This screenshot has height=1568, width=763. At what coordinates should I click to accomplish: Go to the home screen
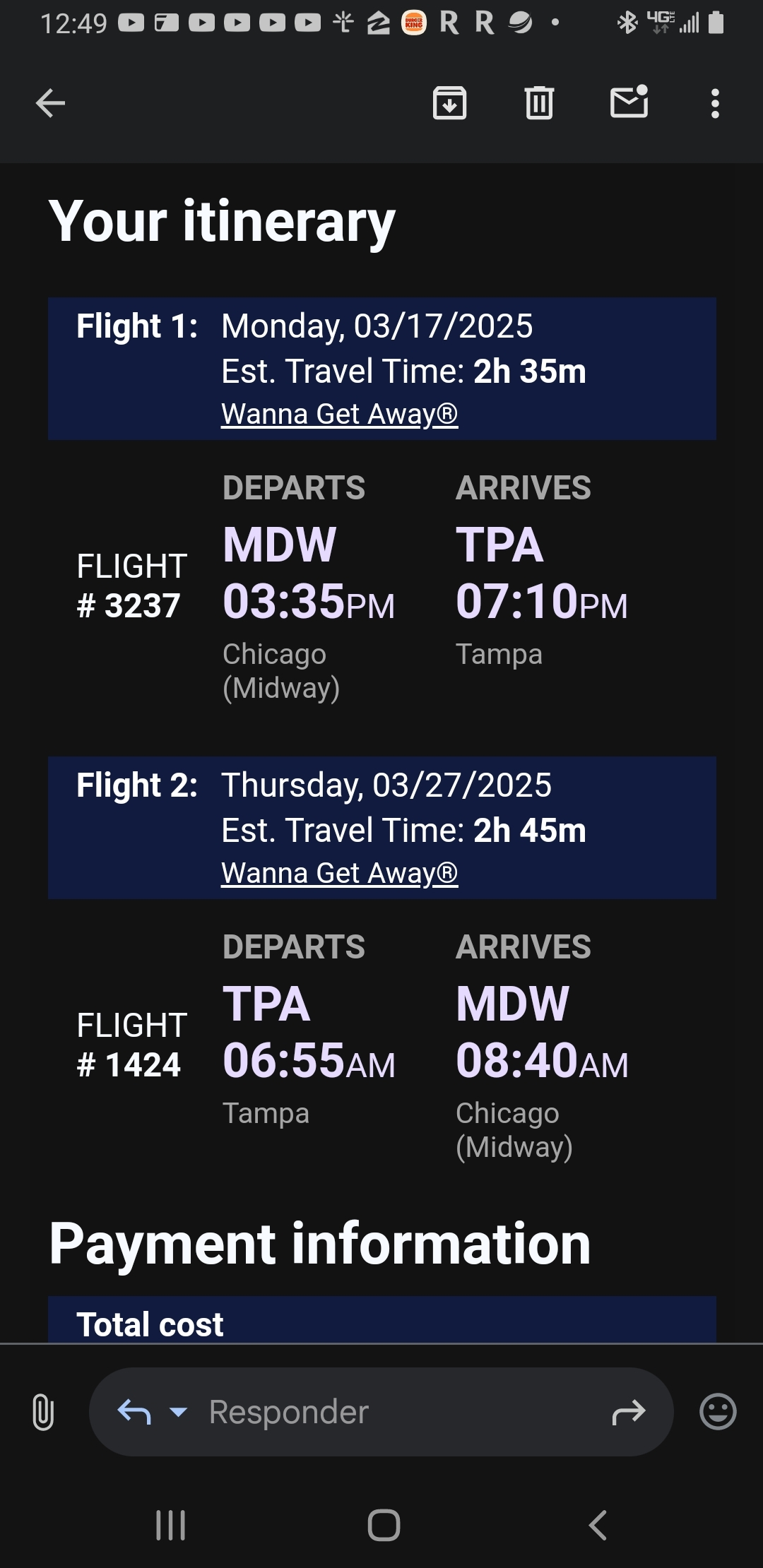click(384, 1525)
